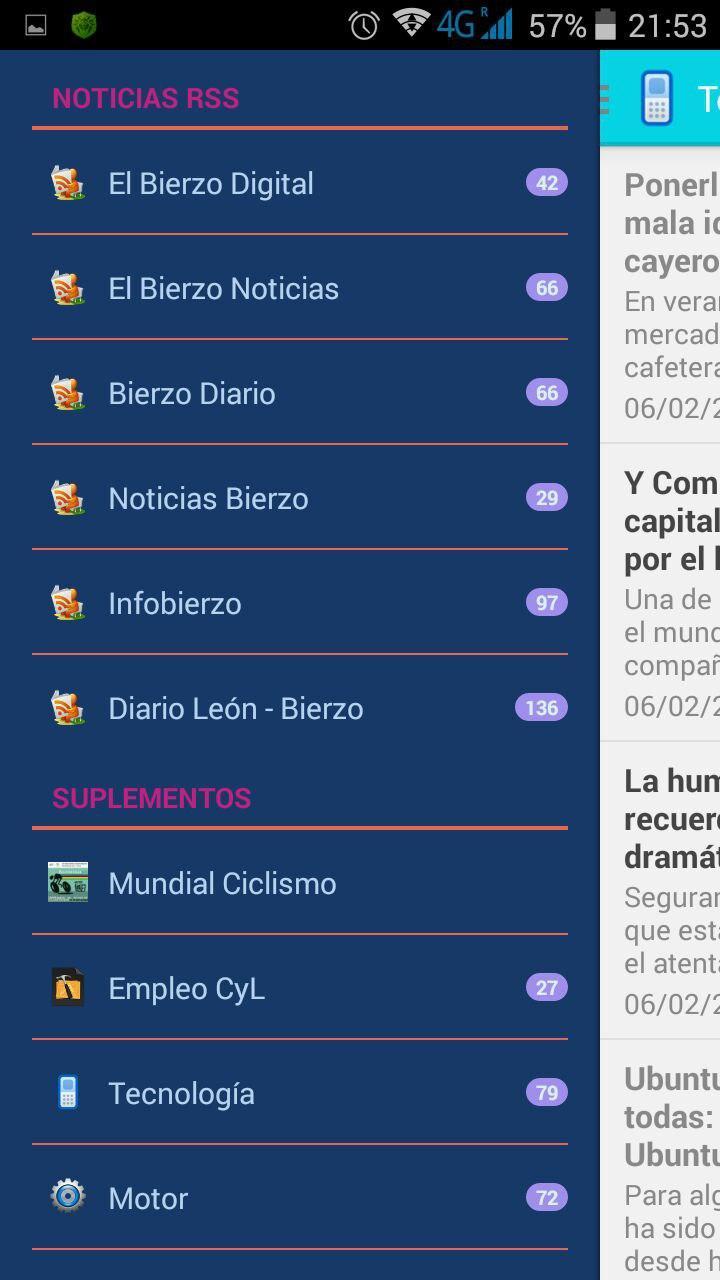720x1280 pixels.
Task: Click the El Bierzo Noticias RSS icon
Action: pos(67,288)
